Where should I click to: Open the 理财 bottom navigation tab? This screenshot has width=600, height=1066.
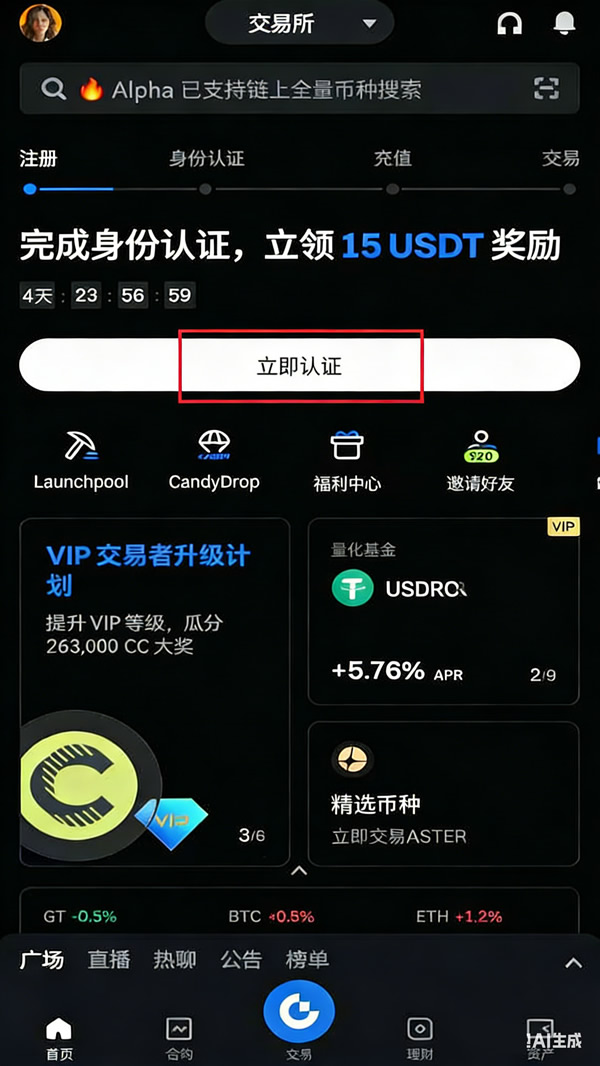coord(420,1037)
